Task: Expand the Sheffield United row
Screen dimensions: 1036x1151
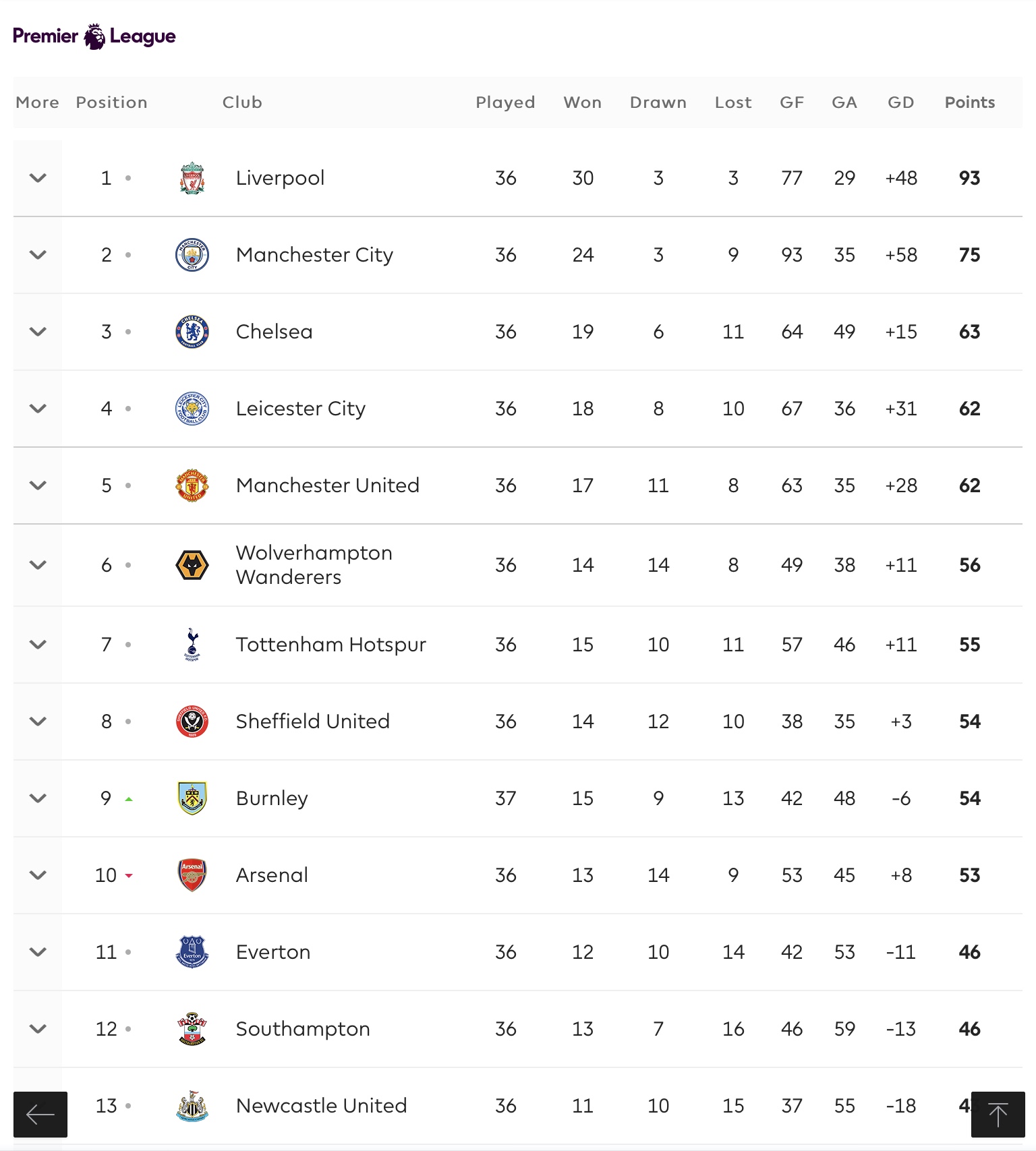Action: click(x=38, y=721)
